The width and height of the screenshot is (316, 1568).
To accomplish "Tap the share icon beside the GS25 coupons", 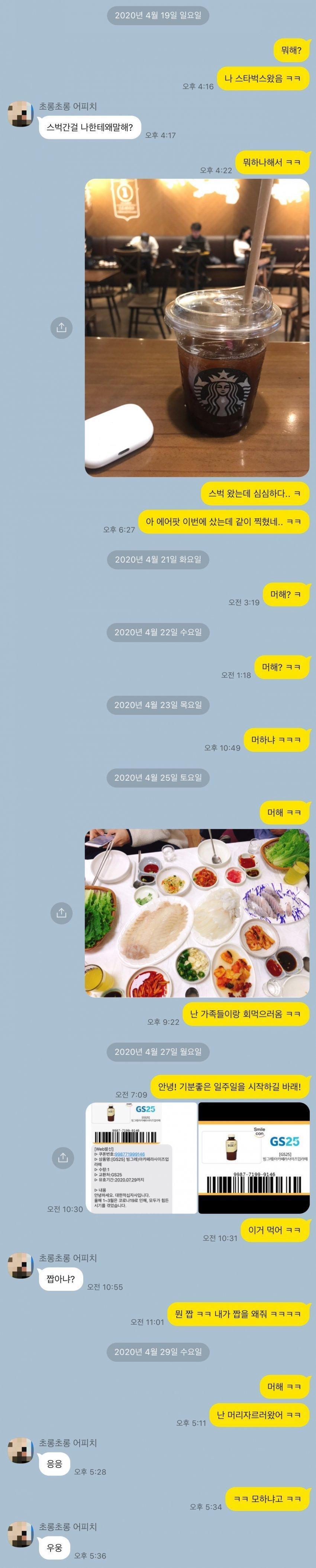I will point(62,1157).
